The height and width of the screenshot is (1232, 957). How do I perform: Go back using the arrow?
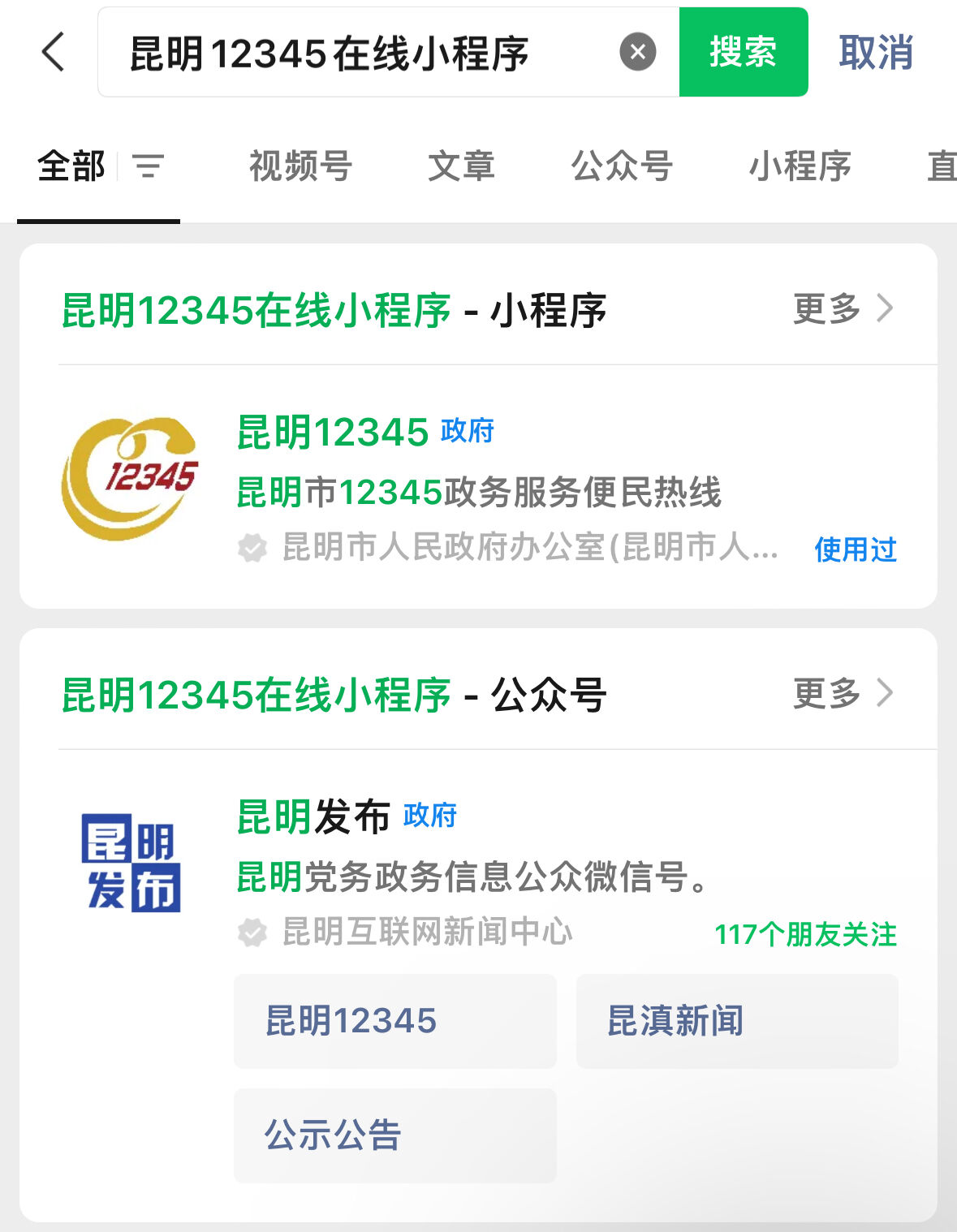[x=54, y=53]
